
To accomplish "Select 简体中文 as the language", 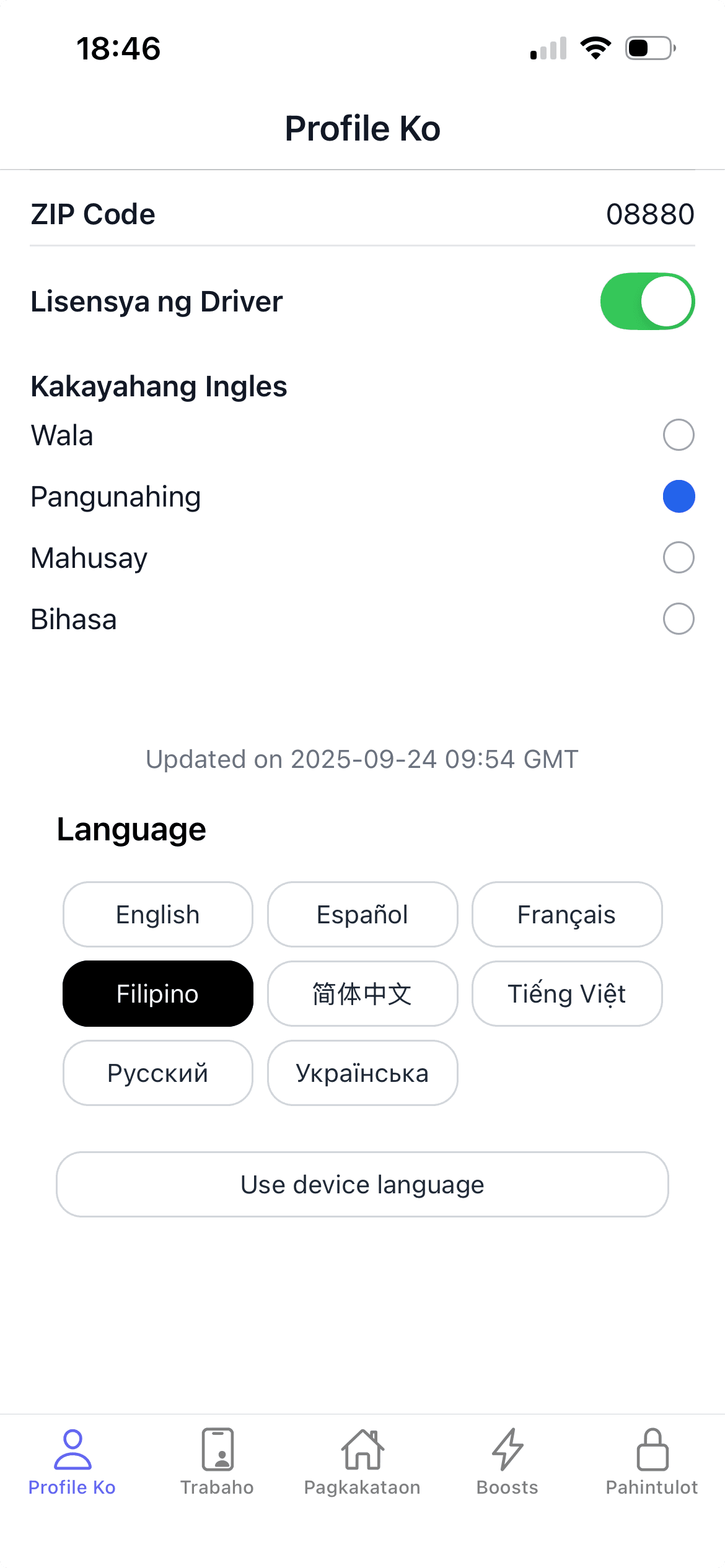I will point(362,993).
